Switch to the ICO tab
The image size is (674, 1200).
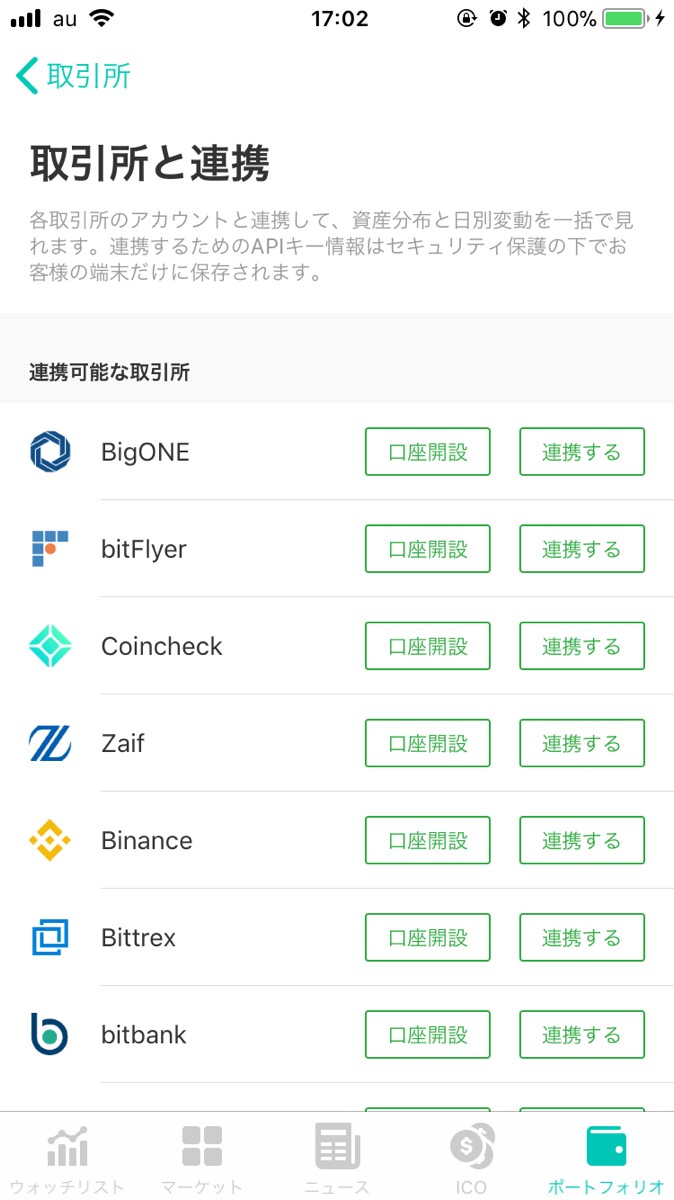pyautogui.click(x=471, y=1158)
